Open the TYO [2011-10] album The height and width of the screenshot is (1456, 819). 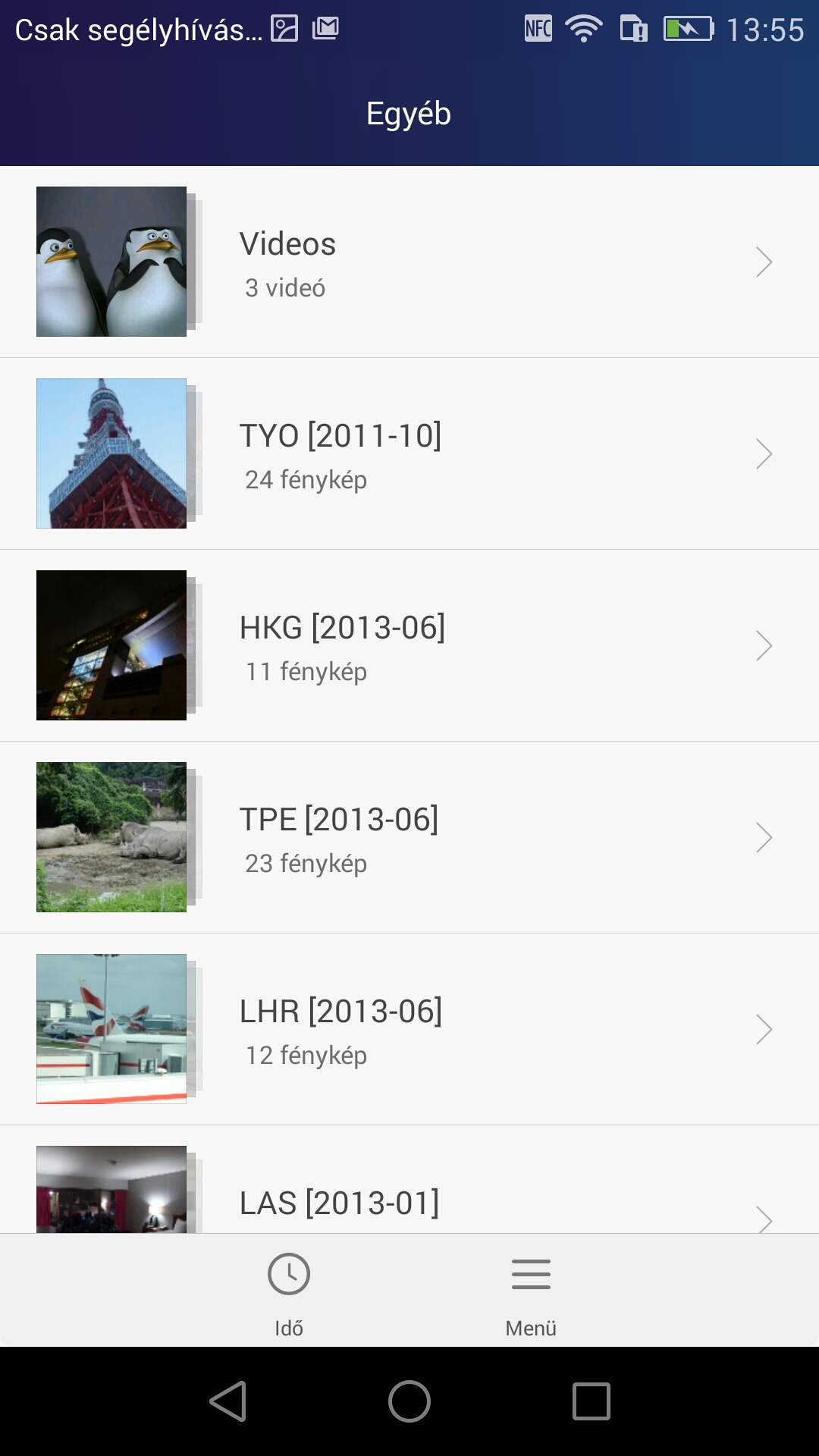(x=409, y=453)
